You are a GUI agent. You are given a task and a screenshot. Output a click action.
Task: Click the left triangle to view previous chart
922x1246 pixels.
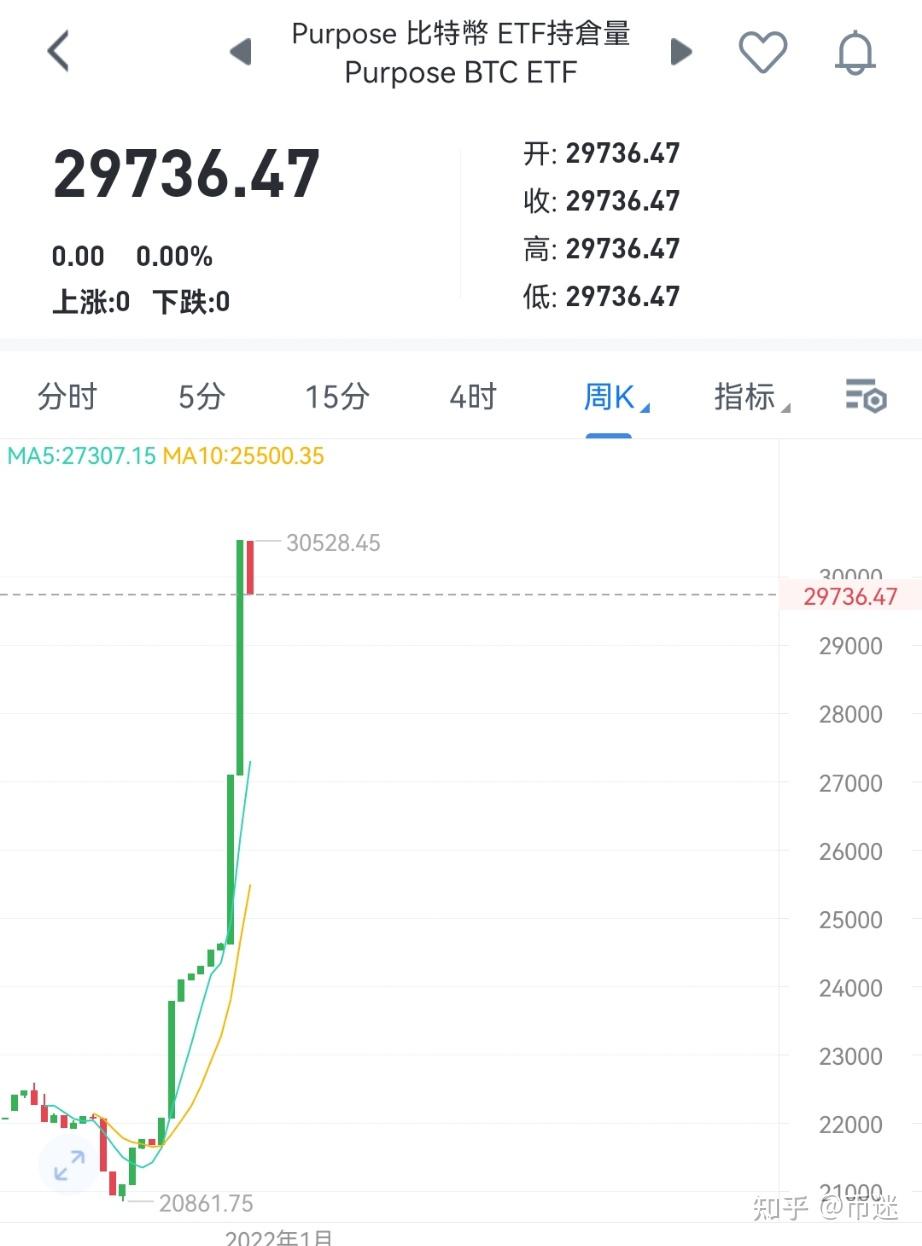240,50
